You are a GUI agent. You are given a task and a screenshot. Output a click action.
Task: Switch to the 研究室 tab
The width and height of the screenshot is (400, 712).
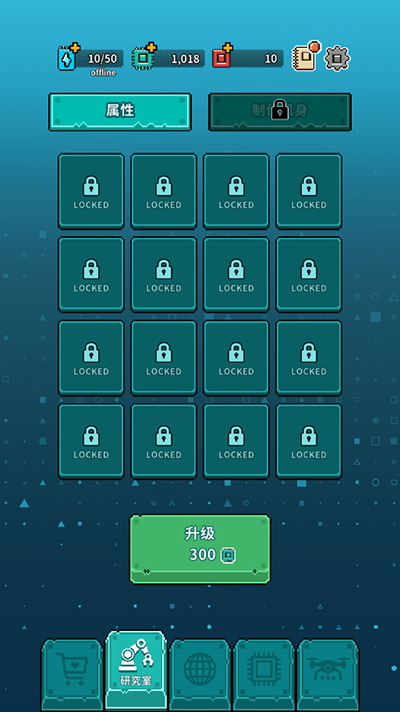pyautogui.click(x=136, y=670)
